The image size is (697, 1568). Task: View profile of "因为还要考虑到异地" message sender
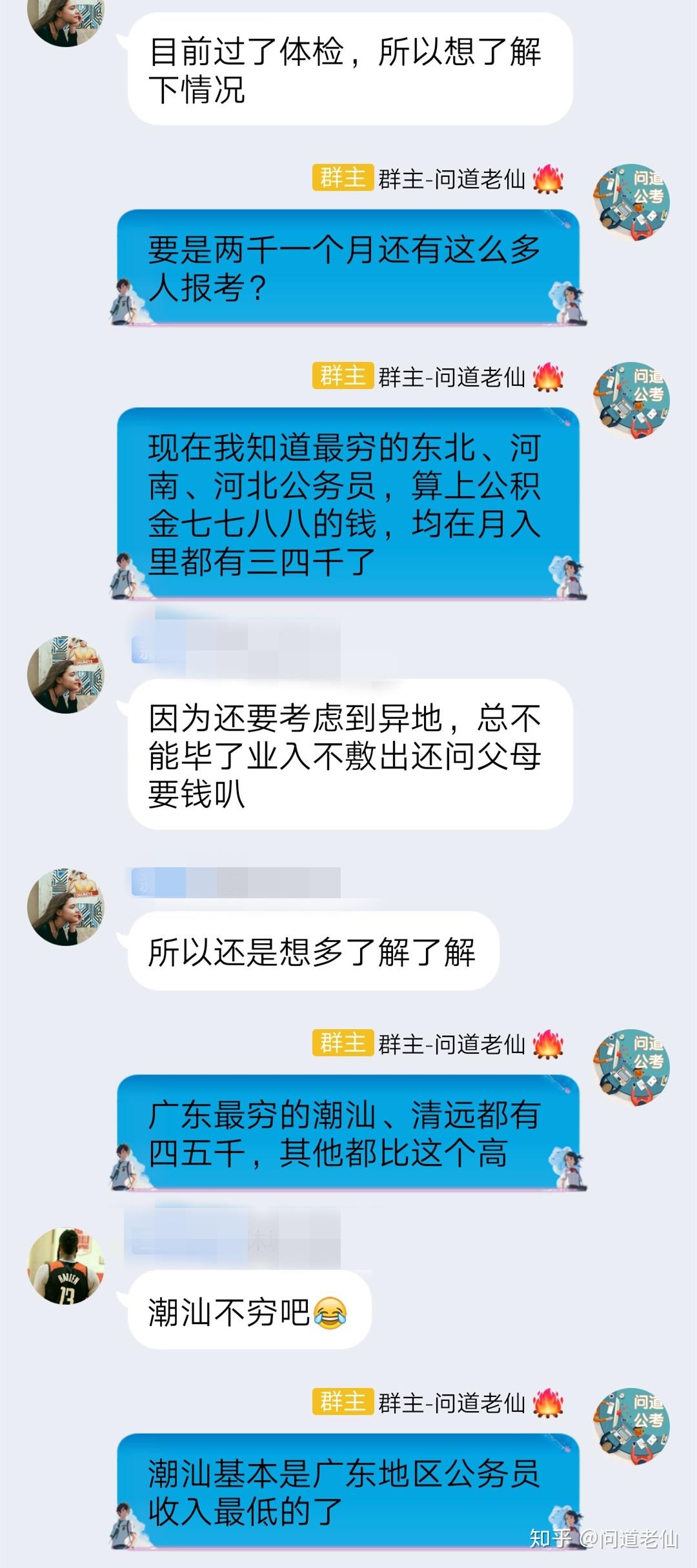coord(65,675)
